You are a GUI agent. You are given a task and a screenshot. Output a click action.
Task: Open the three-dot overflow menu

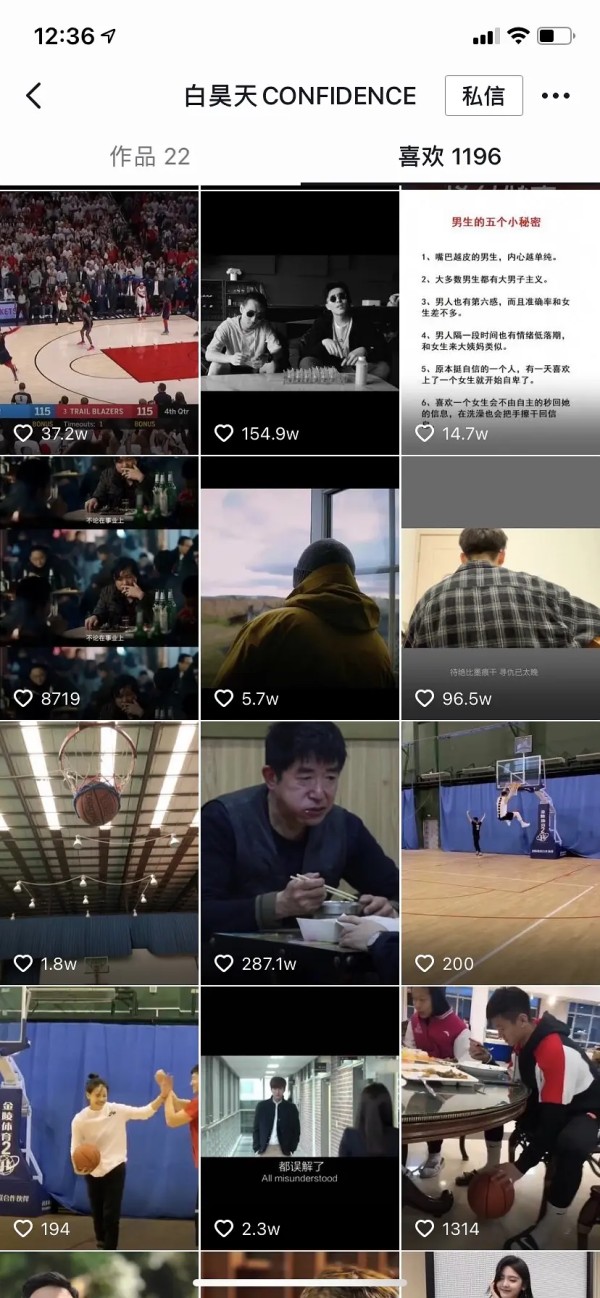tap(555, 96)
